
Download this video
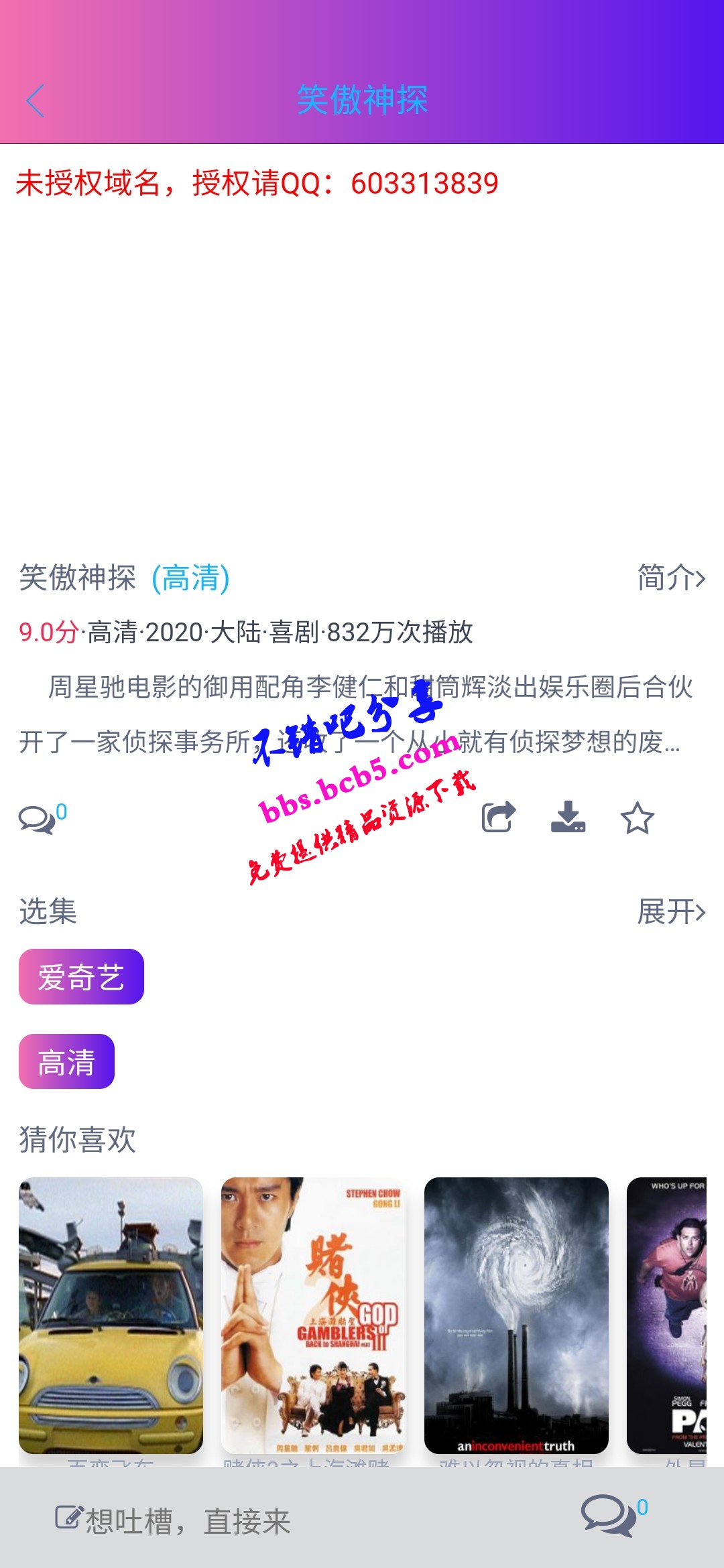pyautogui.click(x=568, y=817)
